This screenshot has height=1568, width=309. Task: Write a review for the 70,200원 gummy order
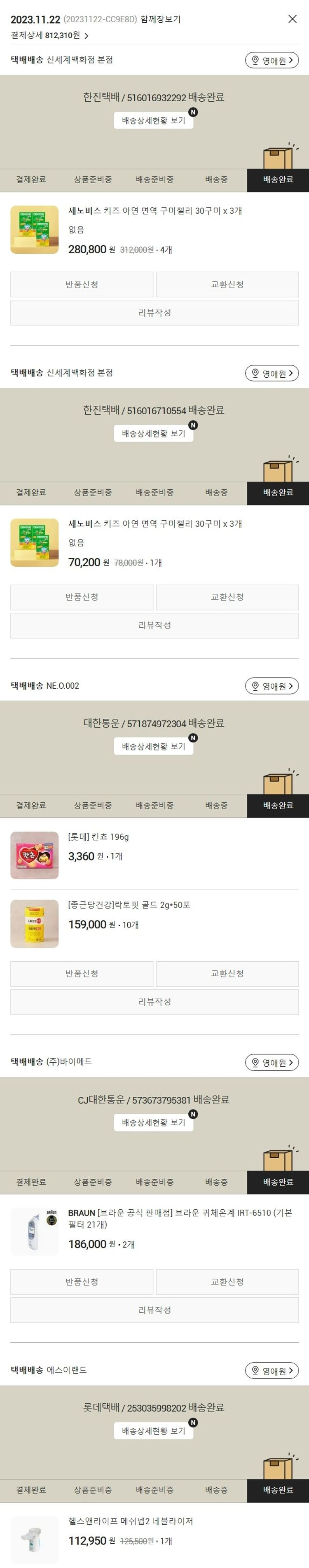(154, 625)
